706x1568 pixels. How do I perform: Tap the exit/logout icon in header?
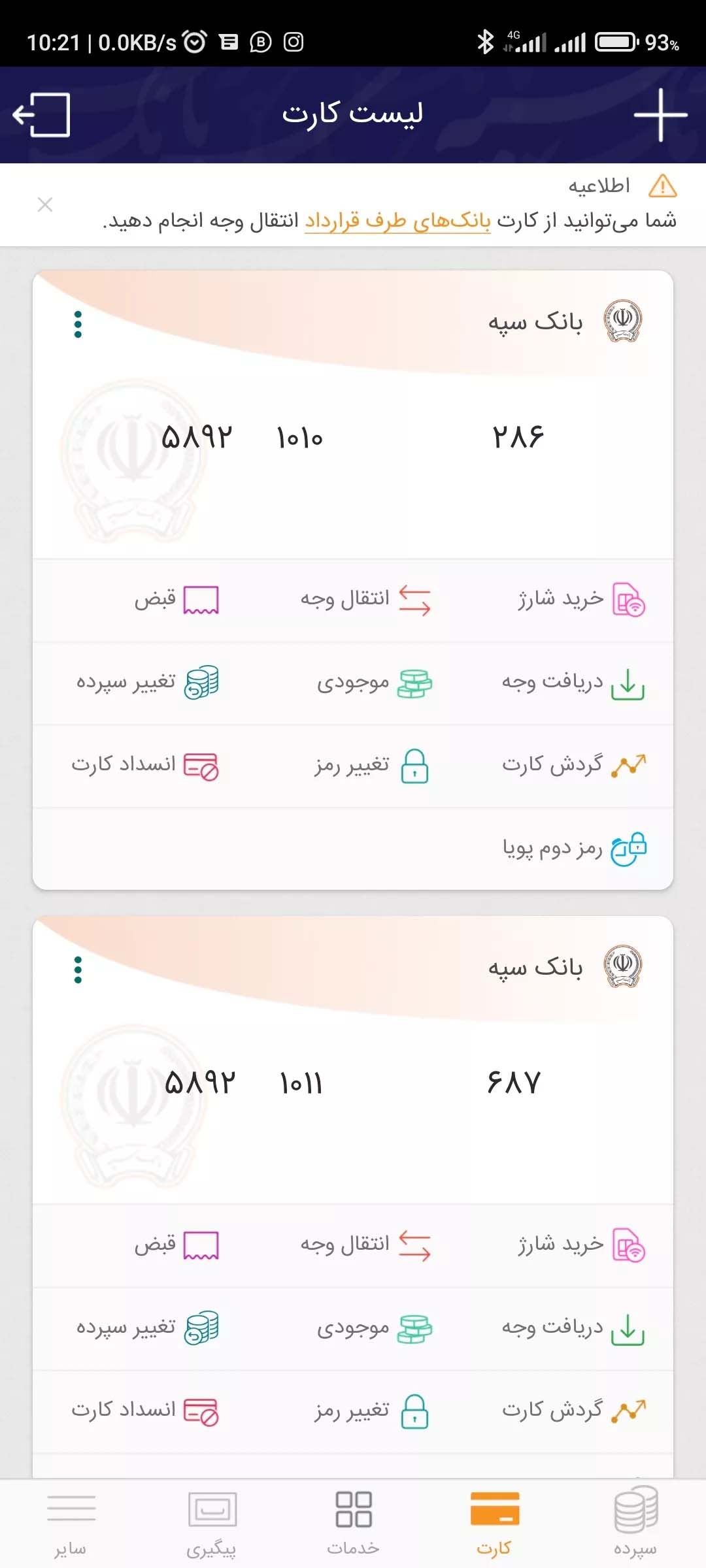(42, 115)
